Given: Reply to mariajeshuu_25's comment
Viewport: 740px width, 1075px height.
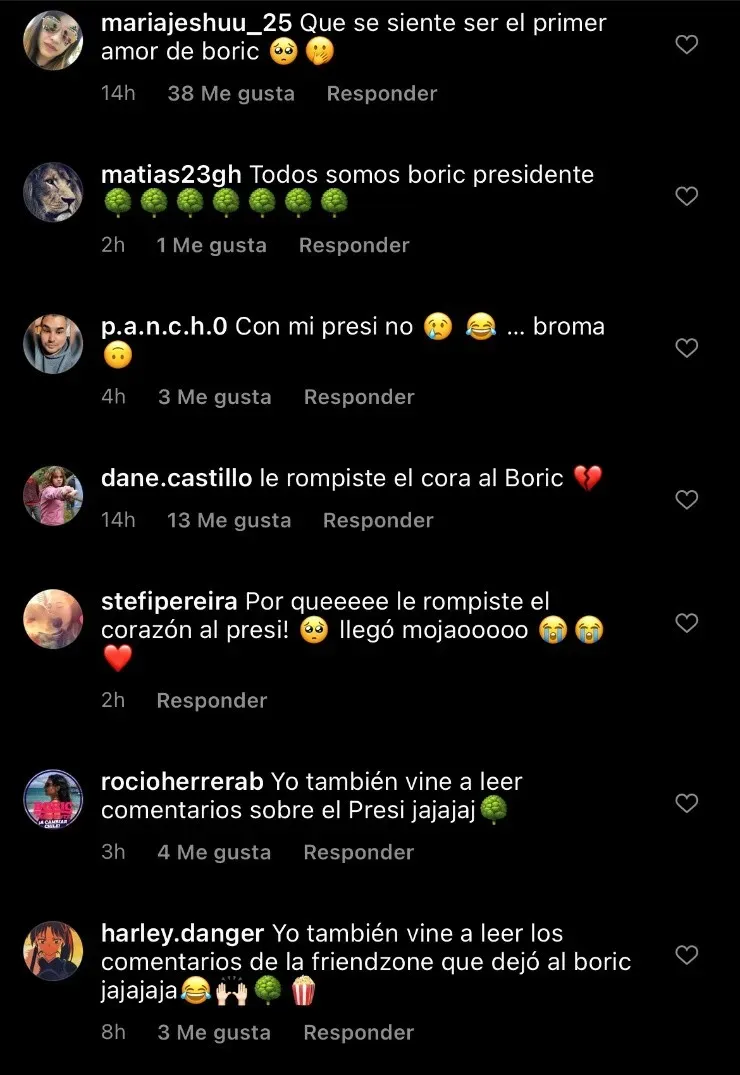Looking at the screenshot, I should click(x=382, y=93).
